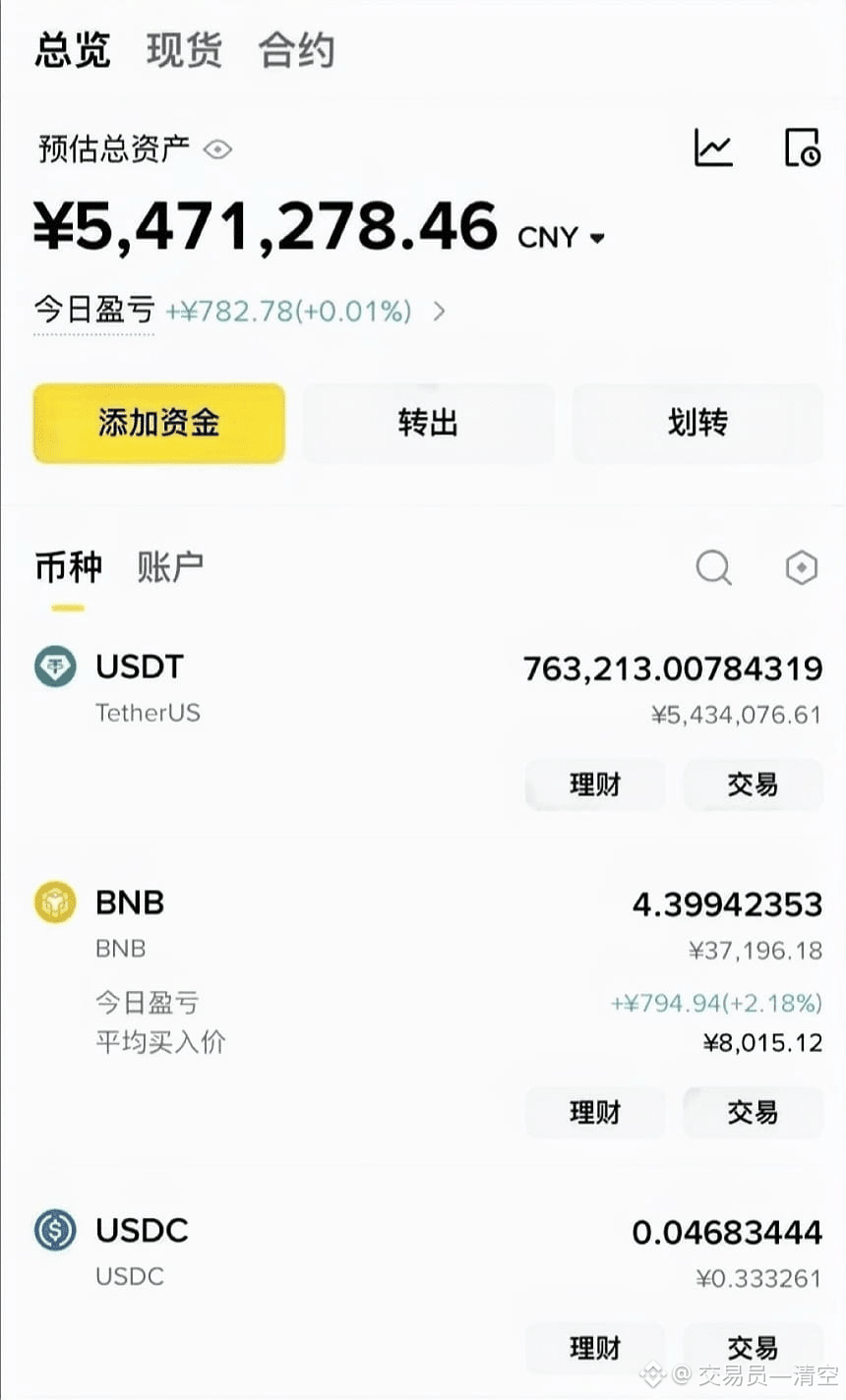Screen dimensions: 846x1400
Task: Open the hexagon asset settings icon
Action: (802, 567)
